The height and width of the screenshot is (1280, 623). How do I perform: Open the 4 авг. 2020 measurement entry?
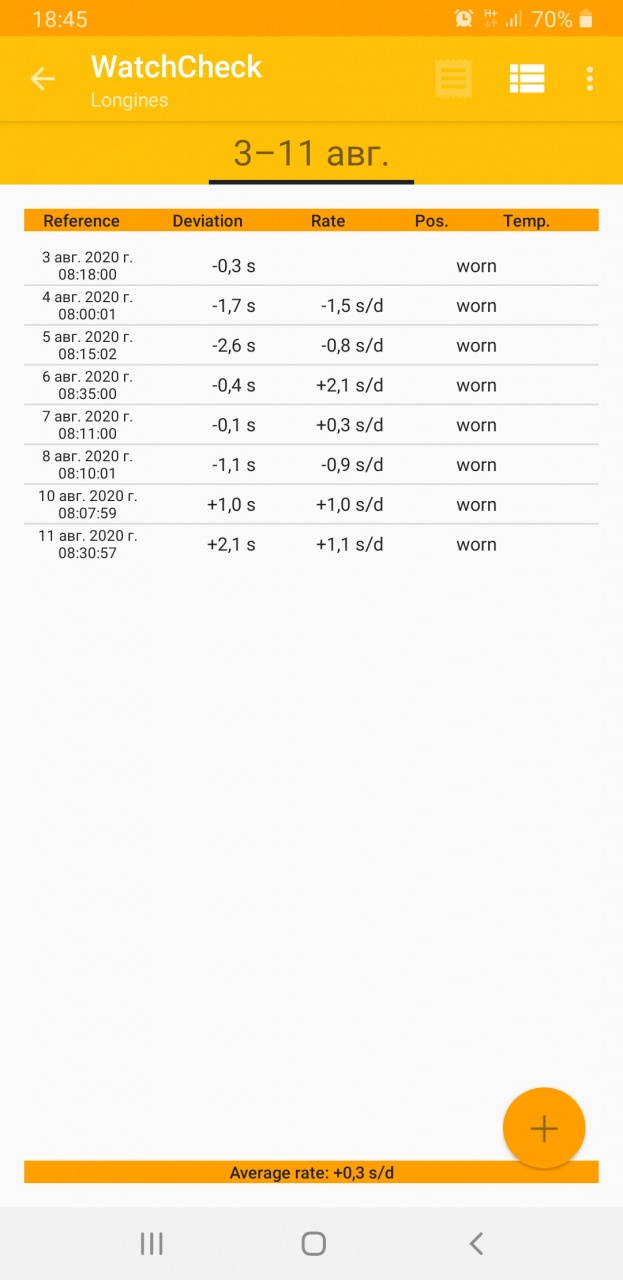(311, 306)
